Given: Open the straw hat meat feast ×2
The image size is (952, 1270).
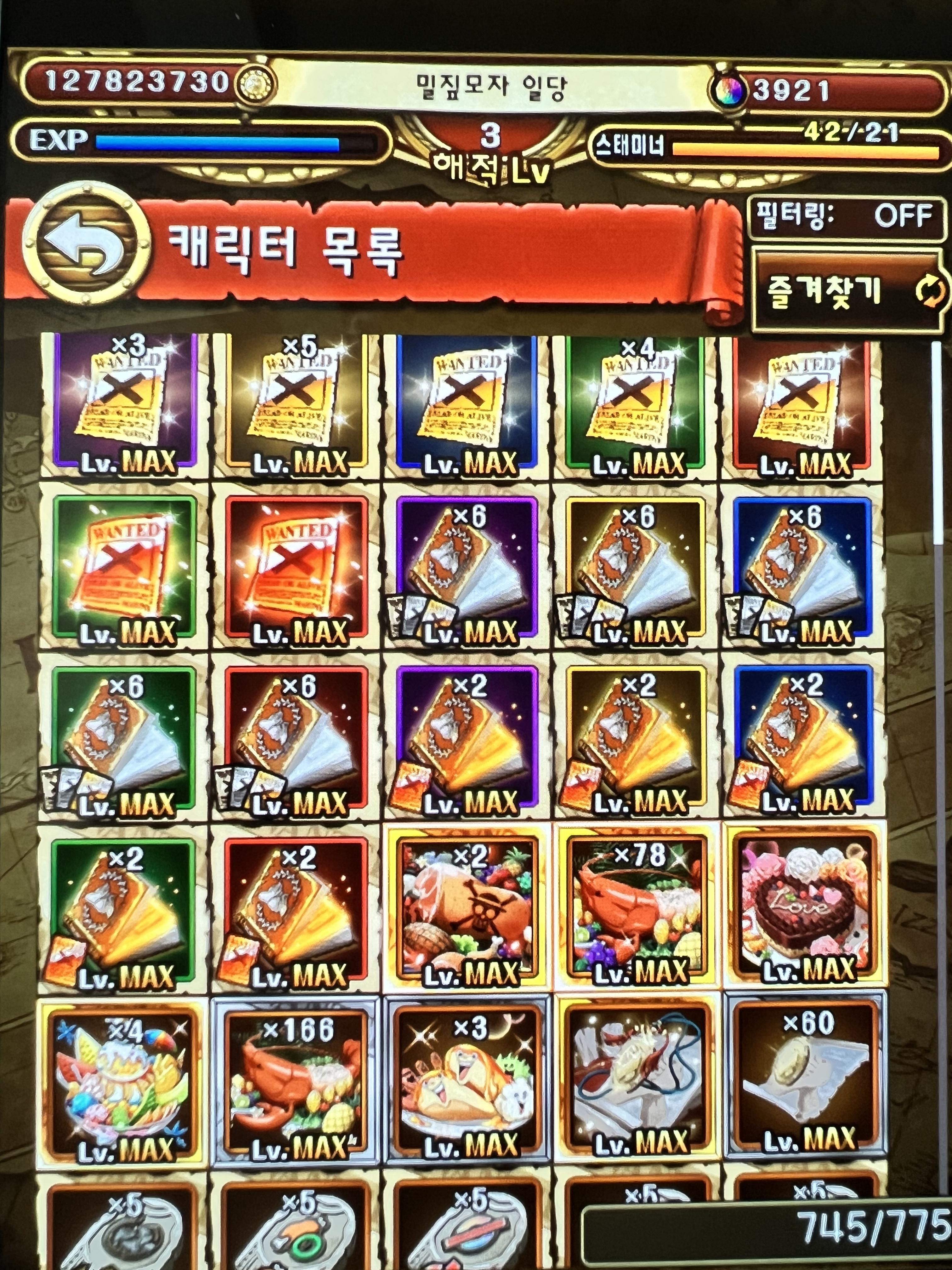Looking at the screenshot, I should point(466,910).
